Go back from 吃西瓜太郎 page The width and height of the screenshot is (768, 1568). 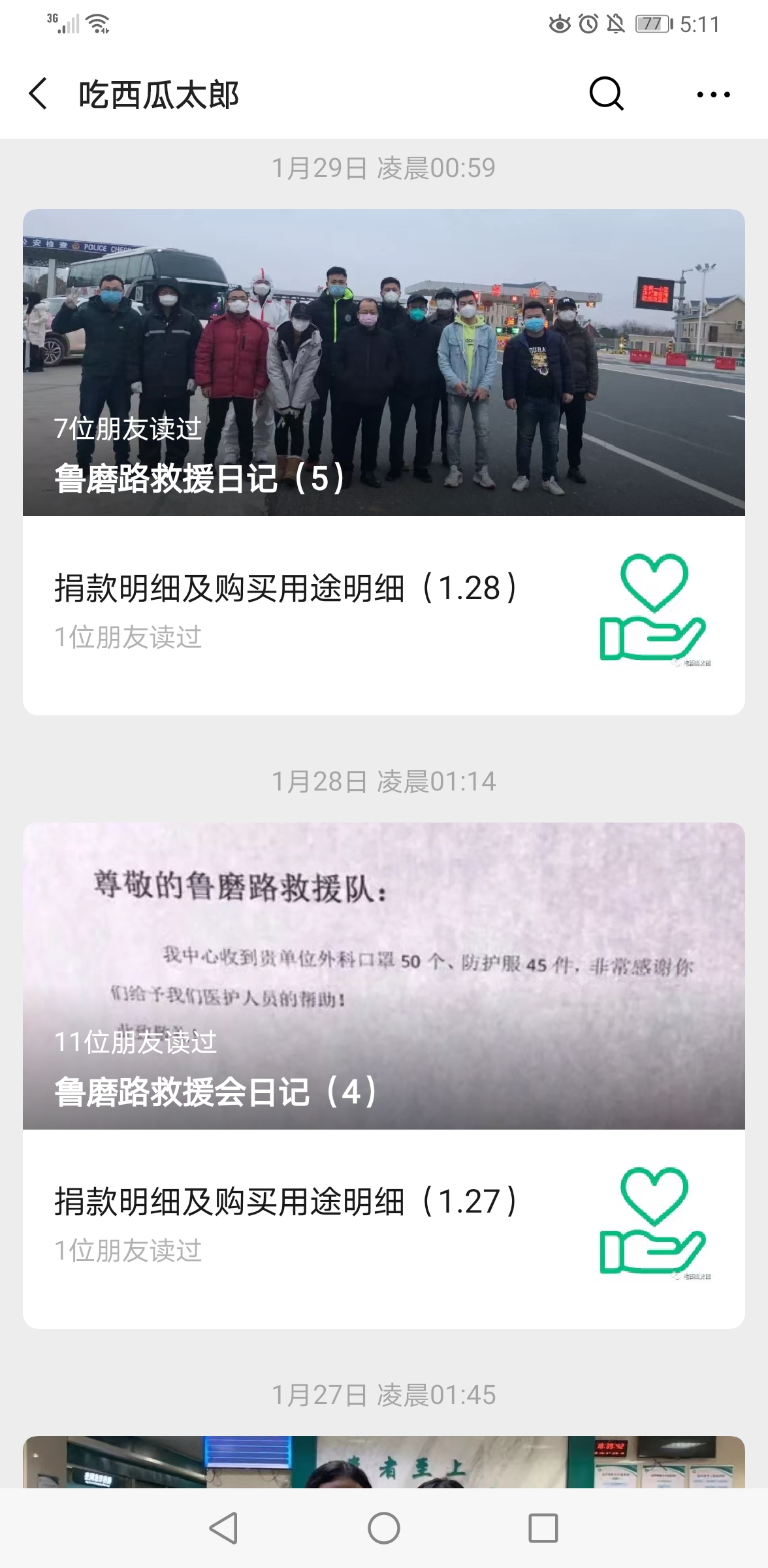pyautogui.click(x=39, y=94)
